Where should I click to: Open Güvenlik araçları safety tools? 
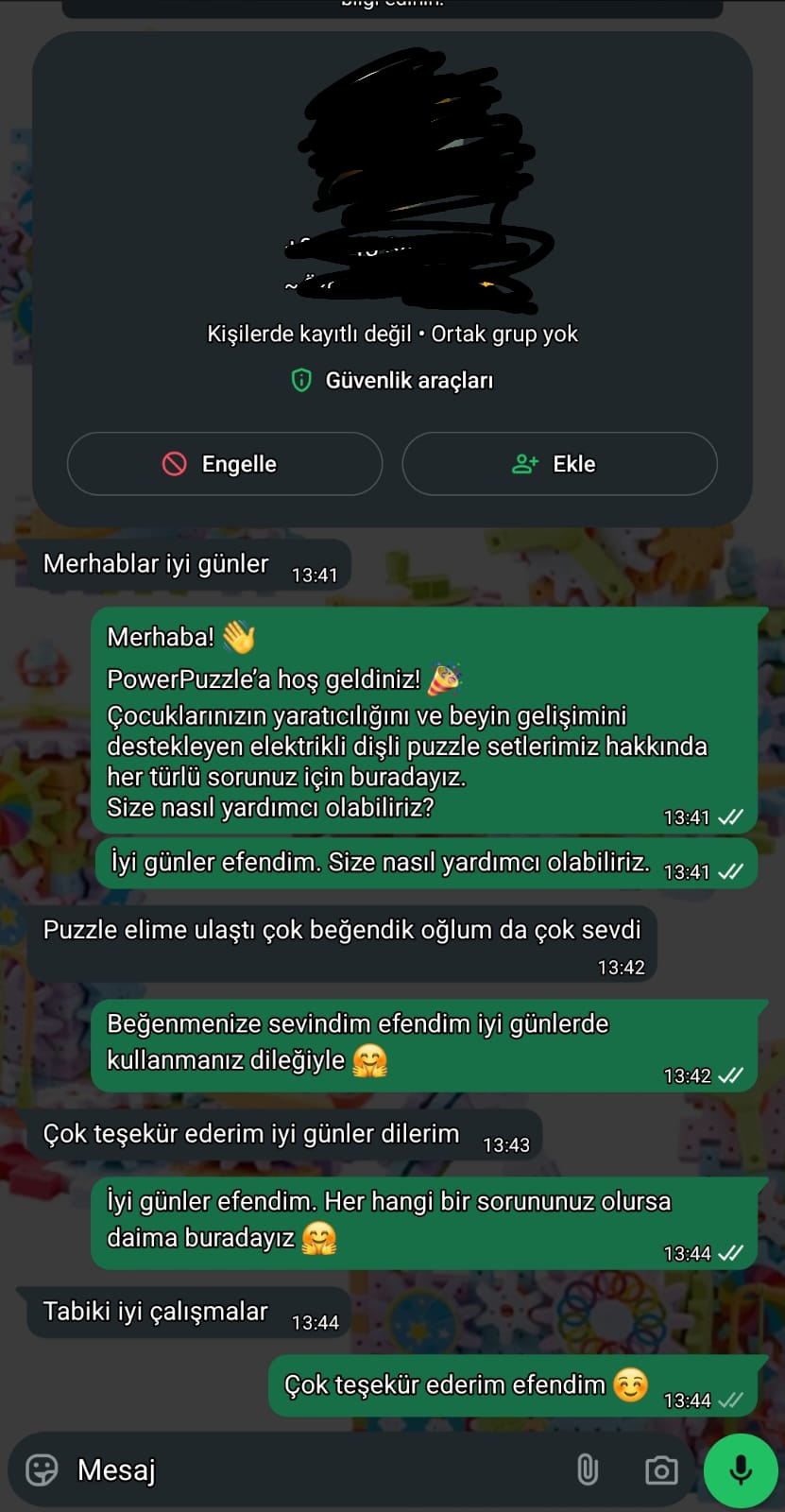[x=392, y=381]
